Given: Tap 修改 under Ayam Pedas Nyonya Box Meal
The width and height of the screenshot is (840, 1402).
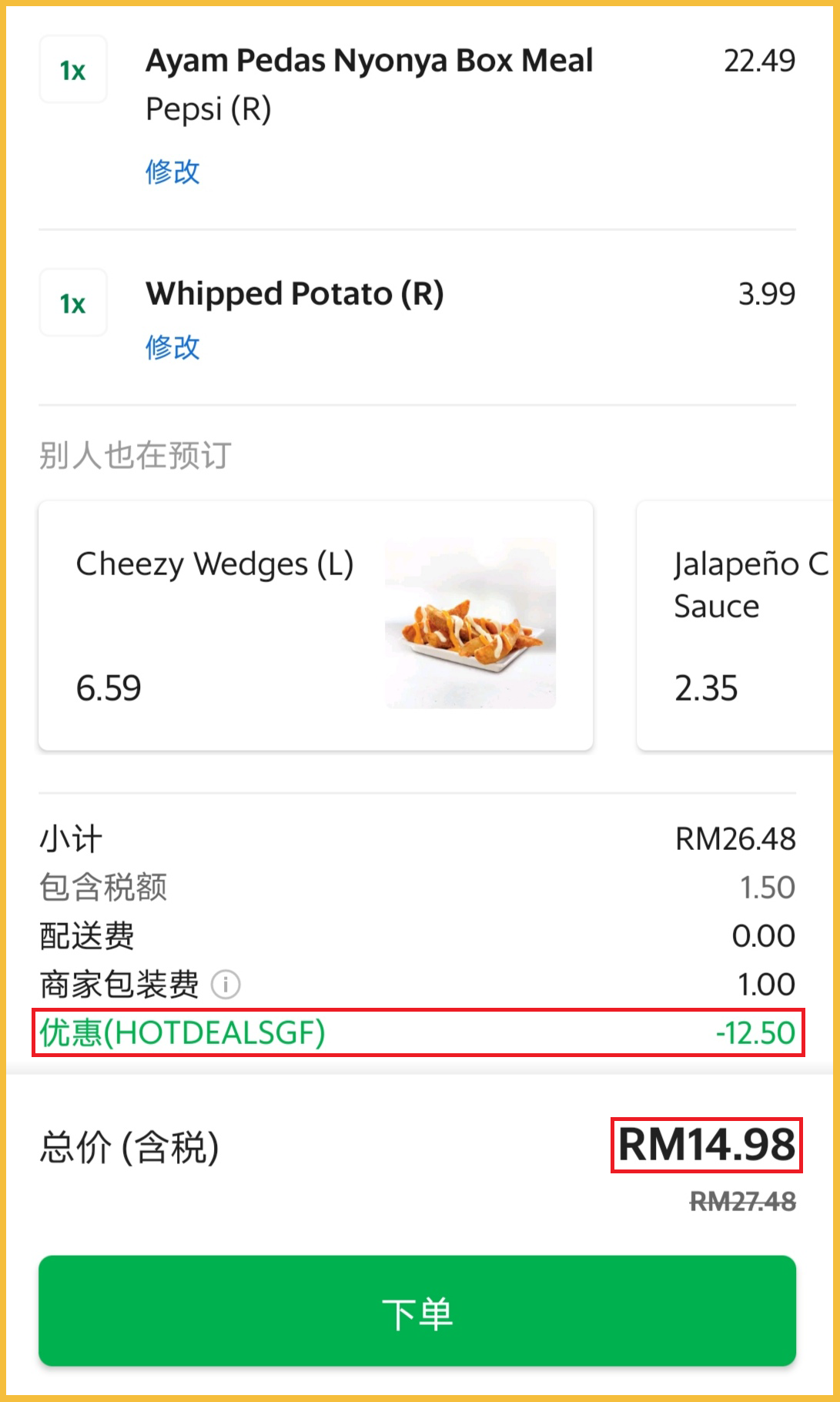Looking at the screenshot, I should pos(172,172).
